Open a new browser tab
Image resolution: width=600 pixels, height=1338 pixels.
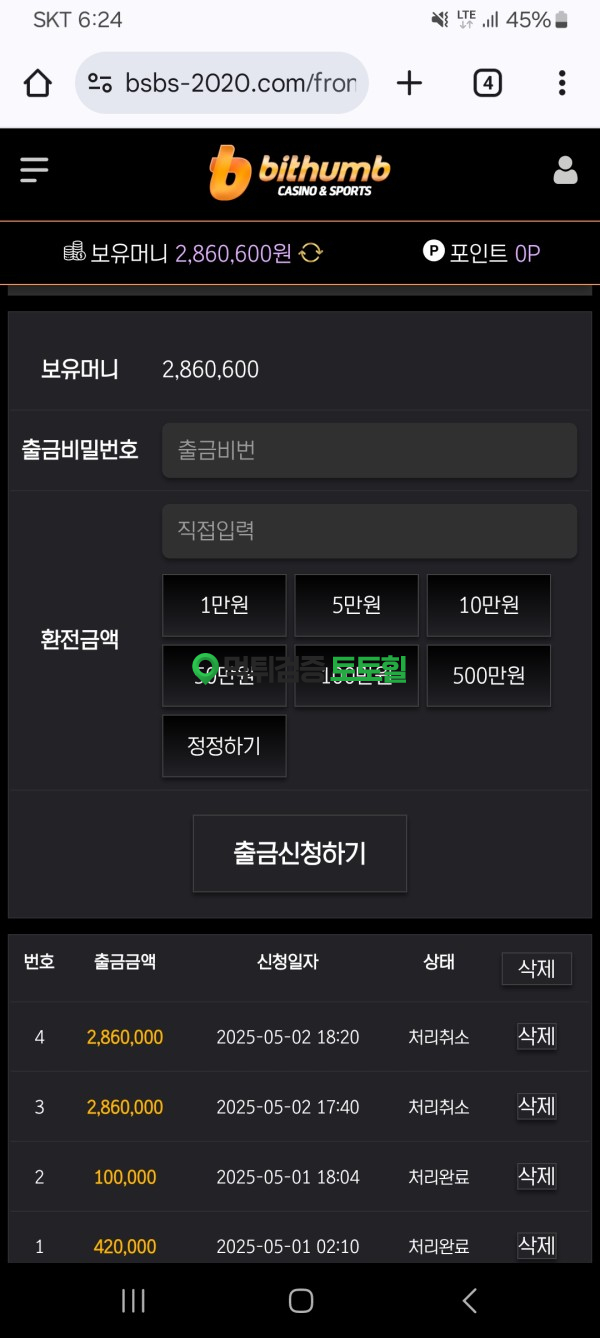tap(409, 83)
